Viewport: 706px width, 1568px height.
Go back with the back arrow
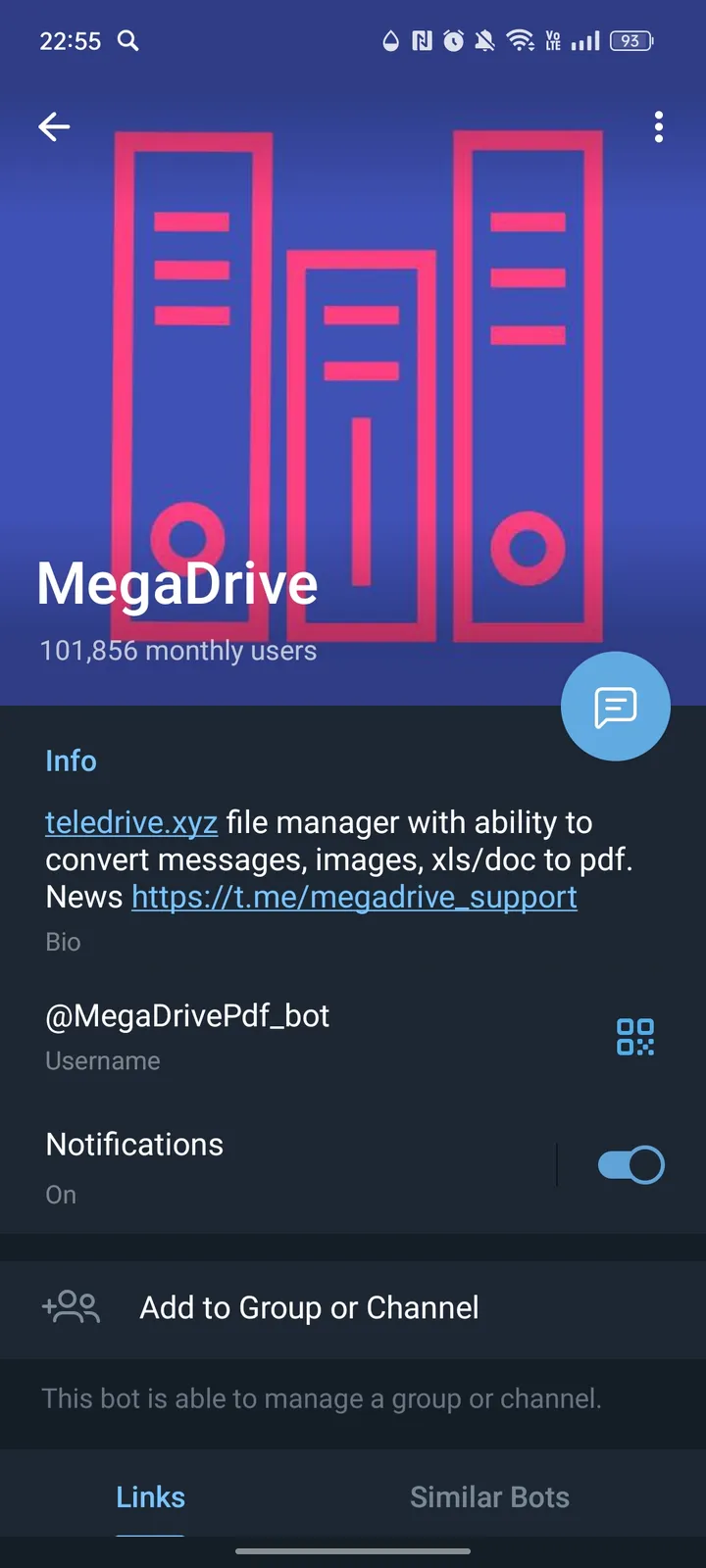click(x=54, y=127)
